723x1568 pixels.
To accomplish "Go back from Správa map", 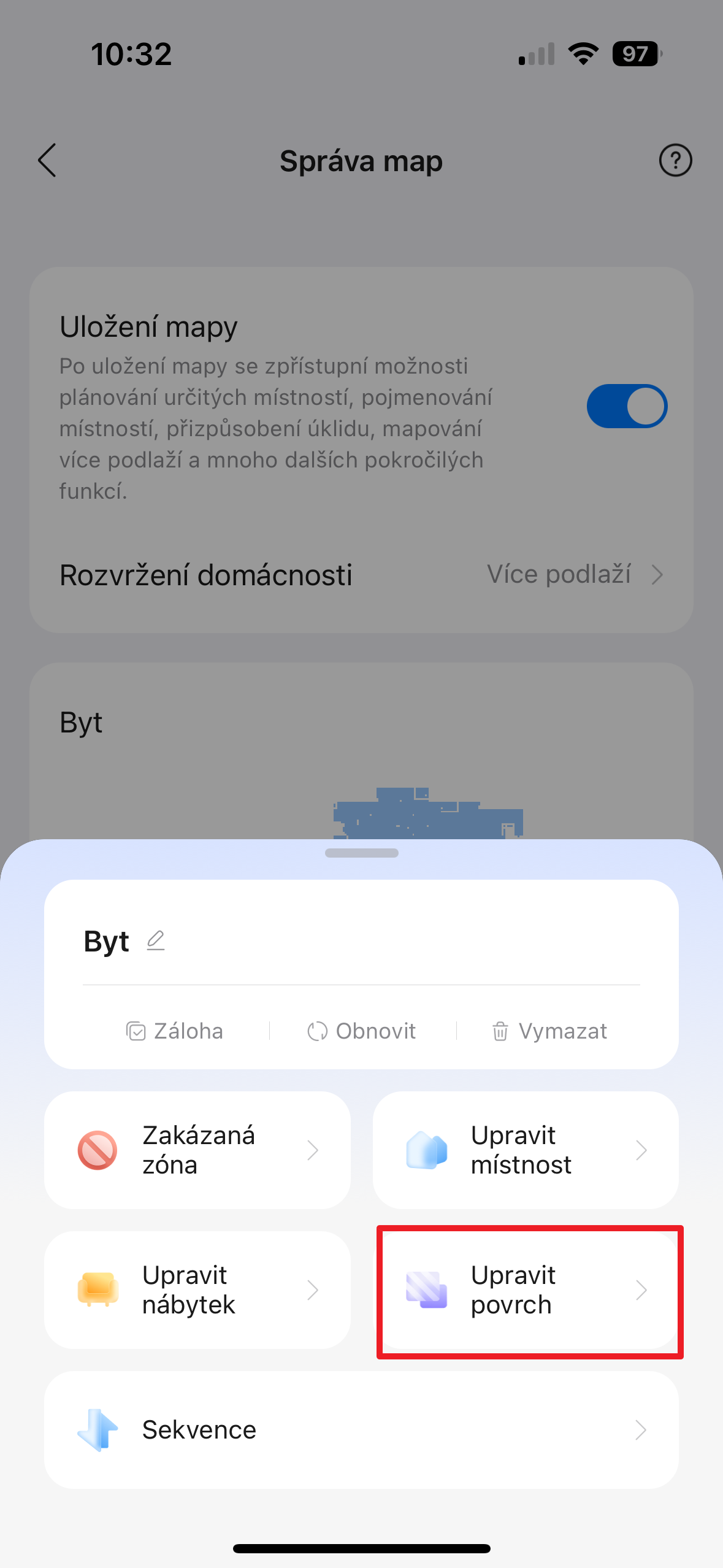I will [47, 161].
